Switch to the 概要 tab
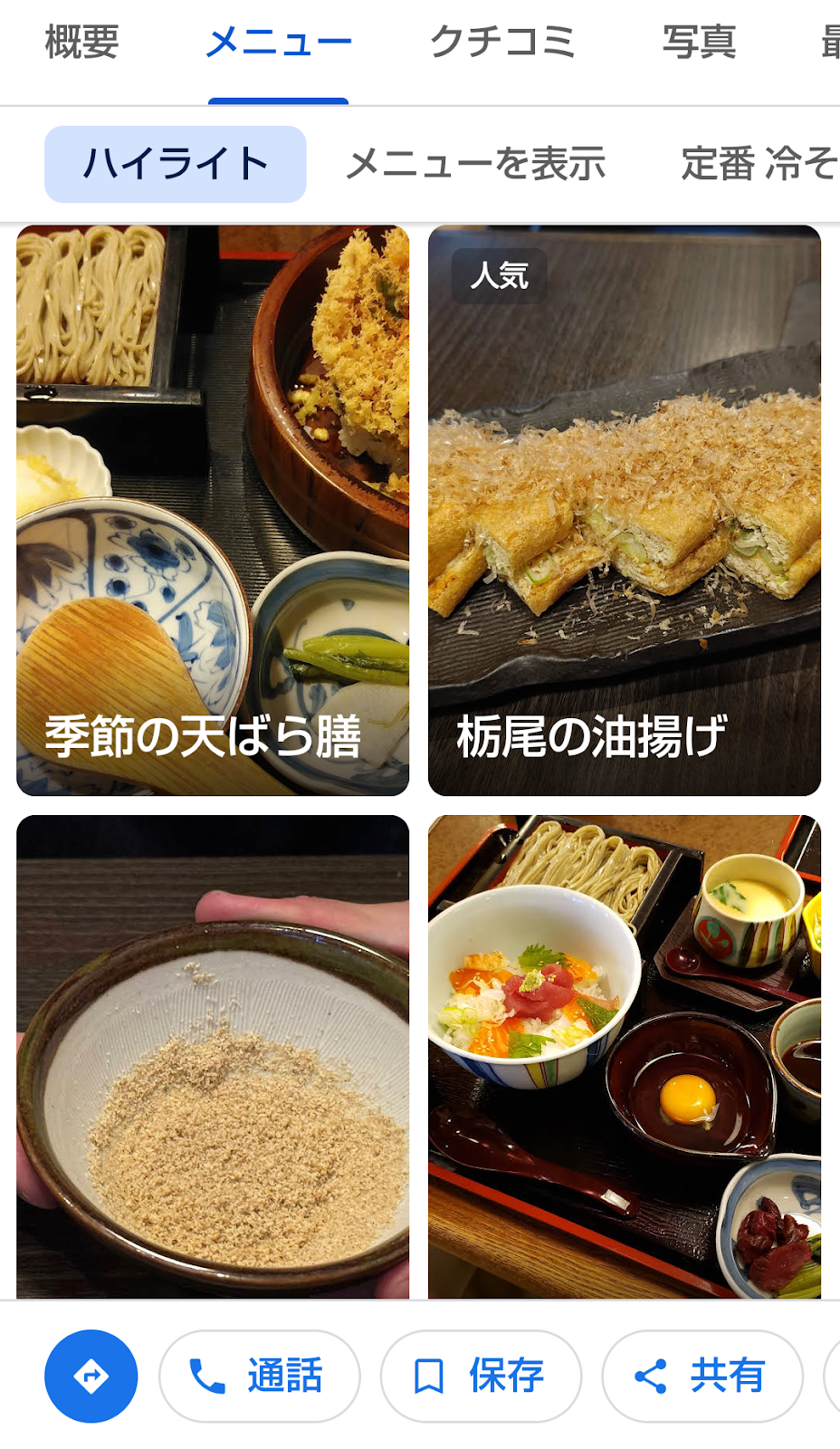840x1449 pixels. 81,43
